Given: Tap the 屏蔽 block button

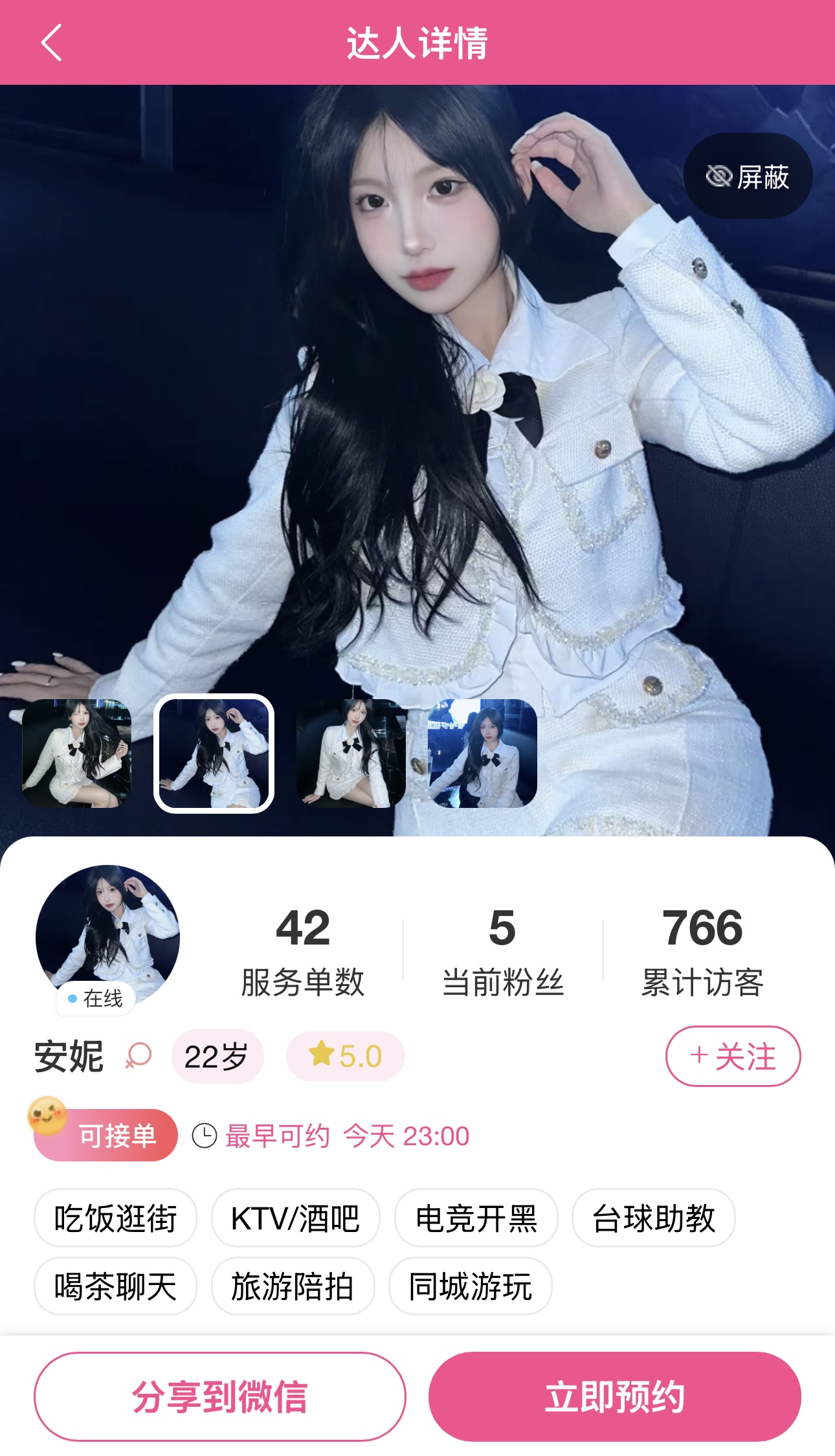Looking at the screenshot, I should 748,176.
